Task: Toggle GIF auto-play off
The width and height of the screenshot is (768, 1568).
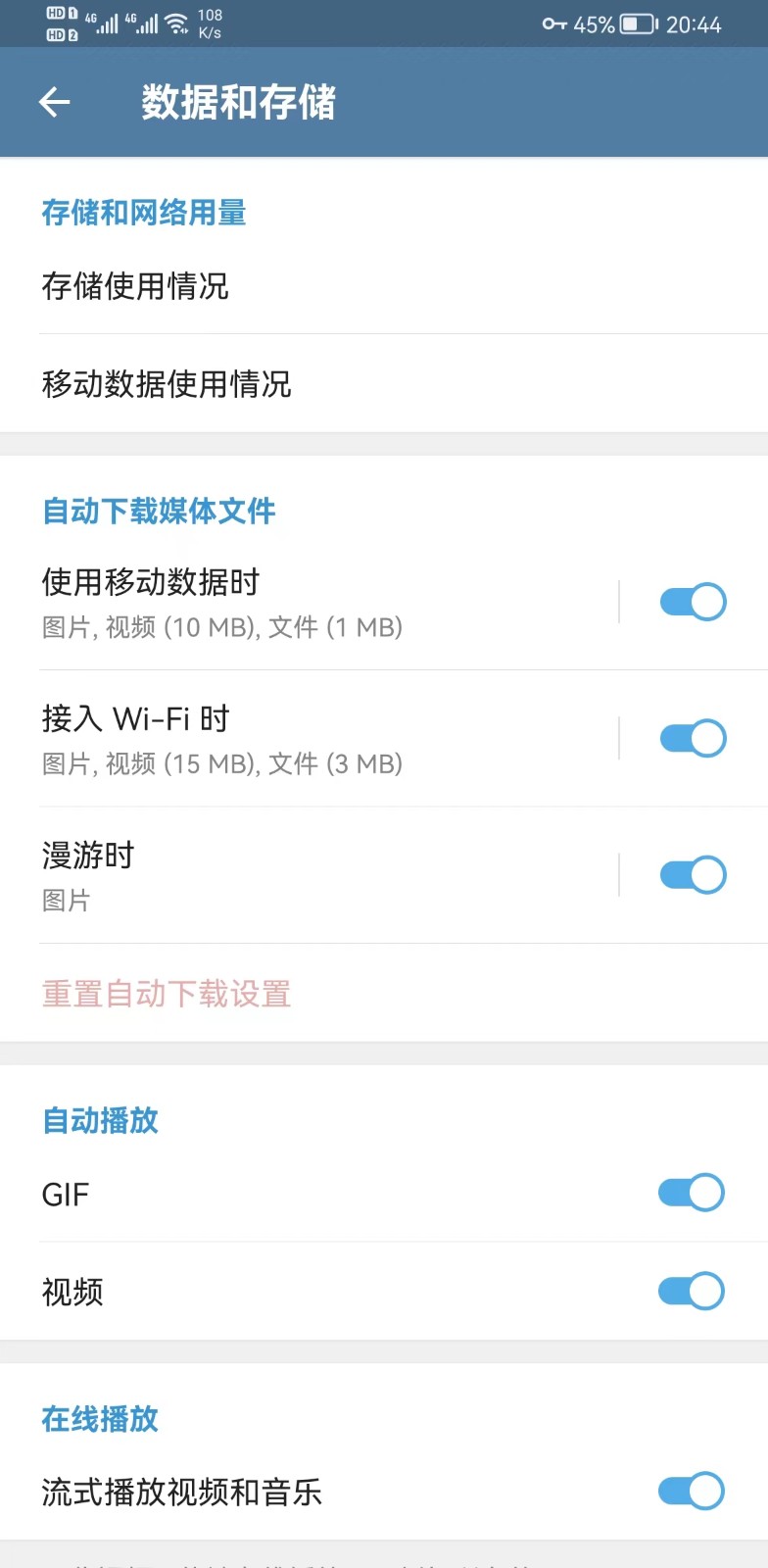Action: point(690,1193)
